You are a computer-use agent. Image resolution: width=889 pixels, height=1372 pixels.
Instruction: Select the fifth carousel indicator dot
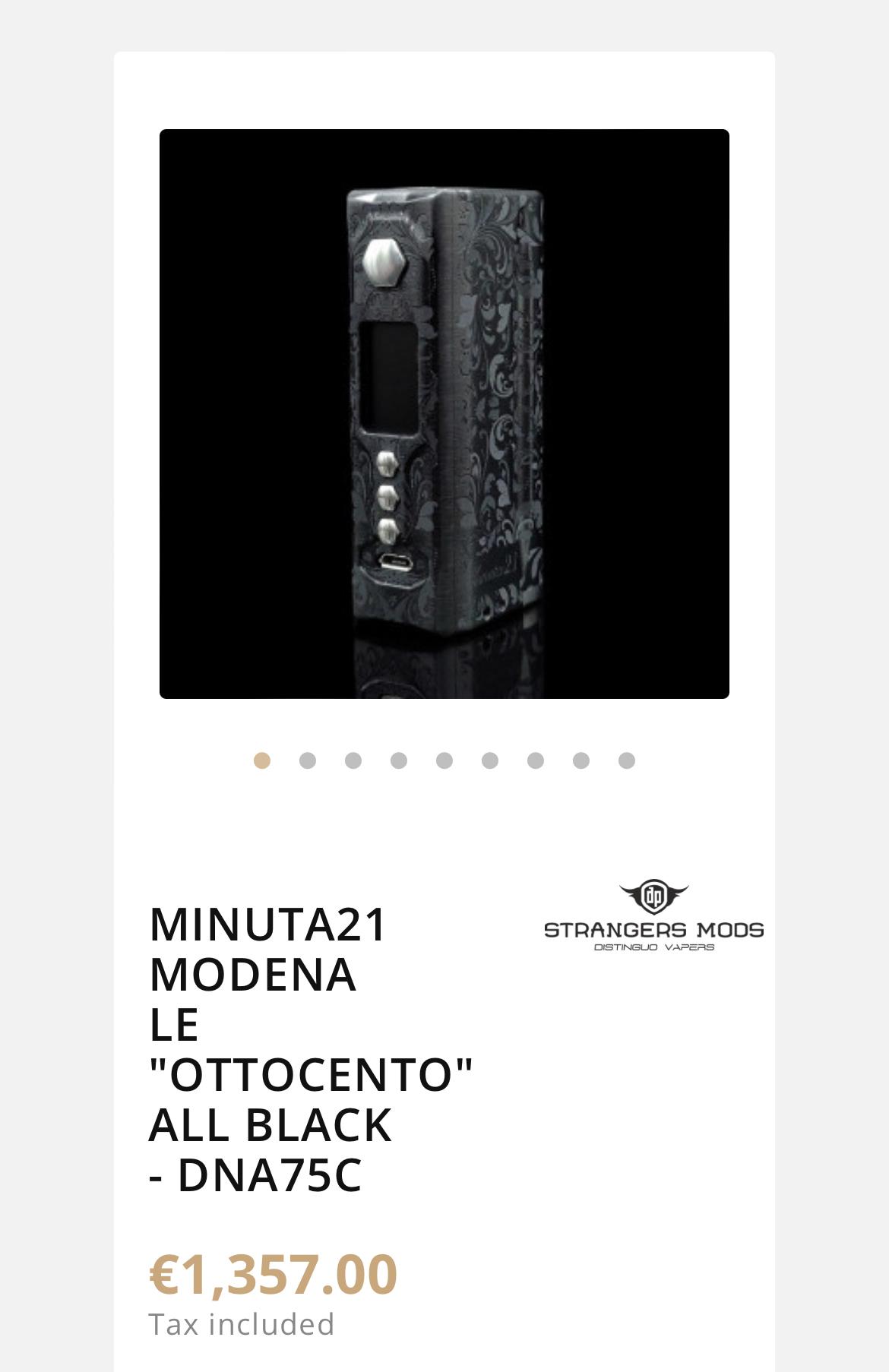pyautogui.click(x=444, y=760)
